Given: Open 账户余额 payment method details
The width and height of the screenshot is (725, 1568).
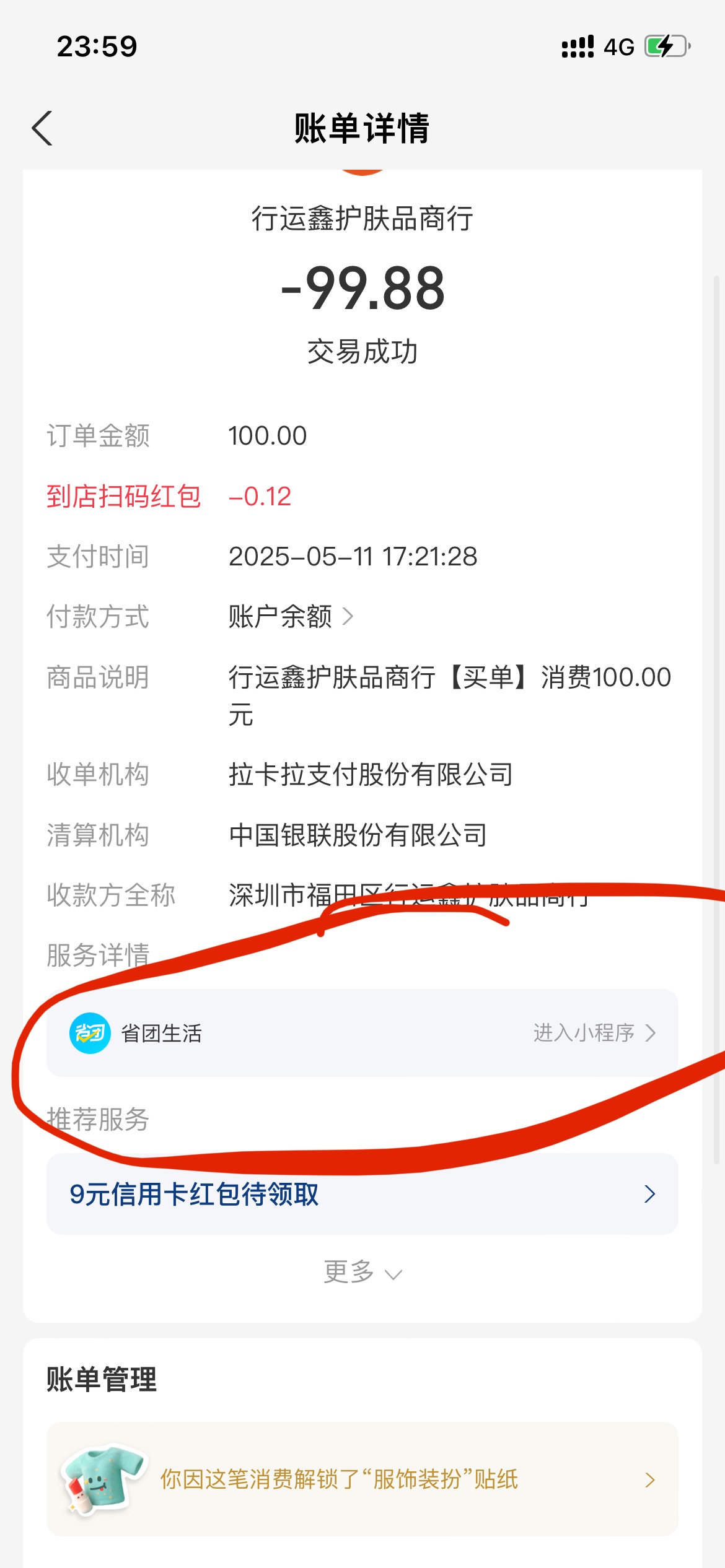Looking at the screenshot, I should [x=291, y=617].
